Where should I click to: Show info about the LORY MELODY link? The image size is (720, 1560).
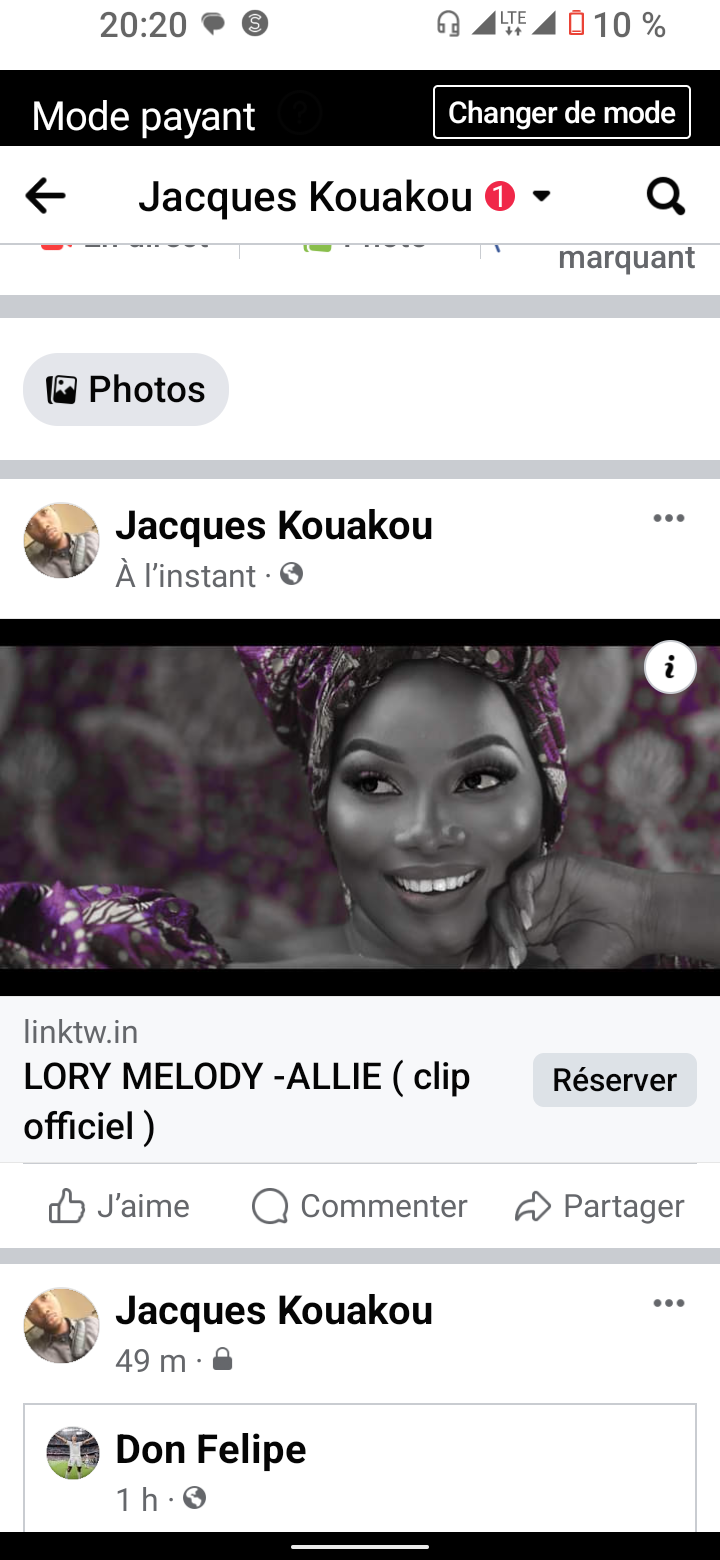[669, 667]
